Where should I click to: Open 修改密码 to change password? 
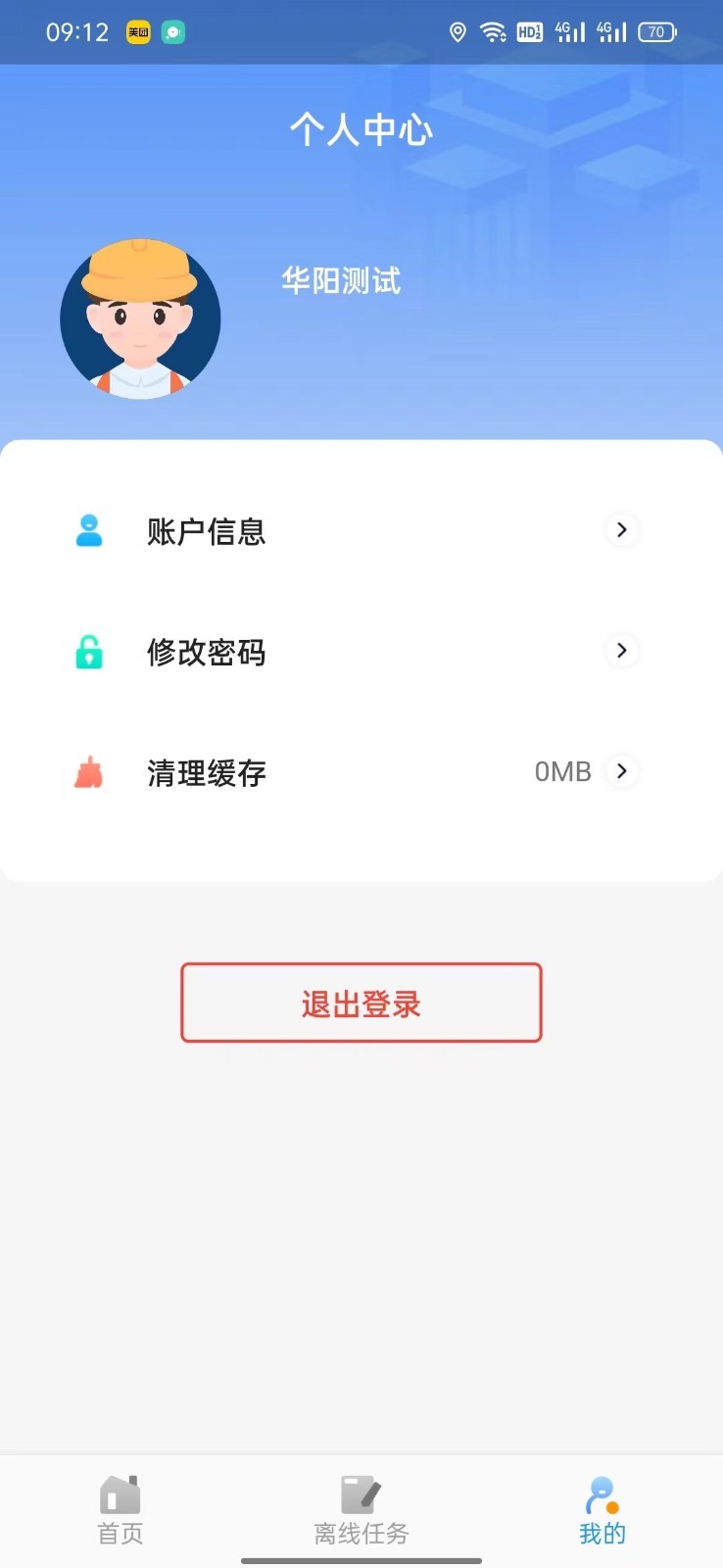pos(361,652)
